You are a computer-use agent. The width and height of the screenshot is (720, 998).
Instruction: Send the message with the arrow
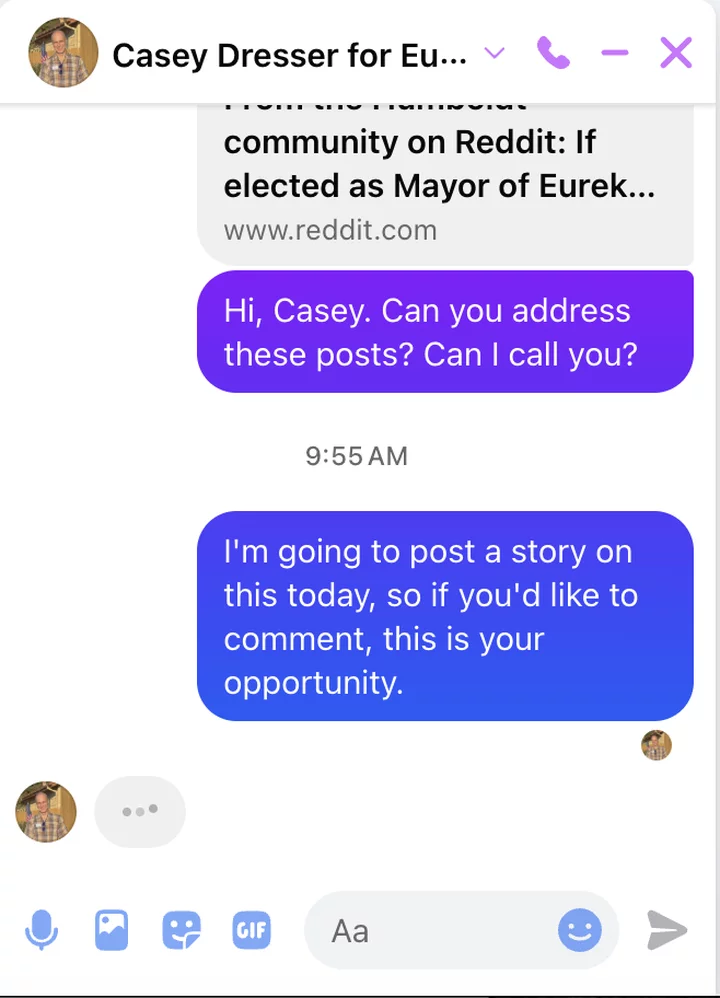667,930
